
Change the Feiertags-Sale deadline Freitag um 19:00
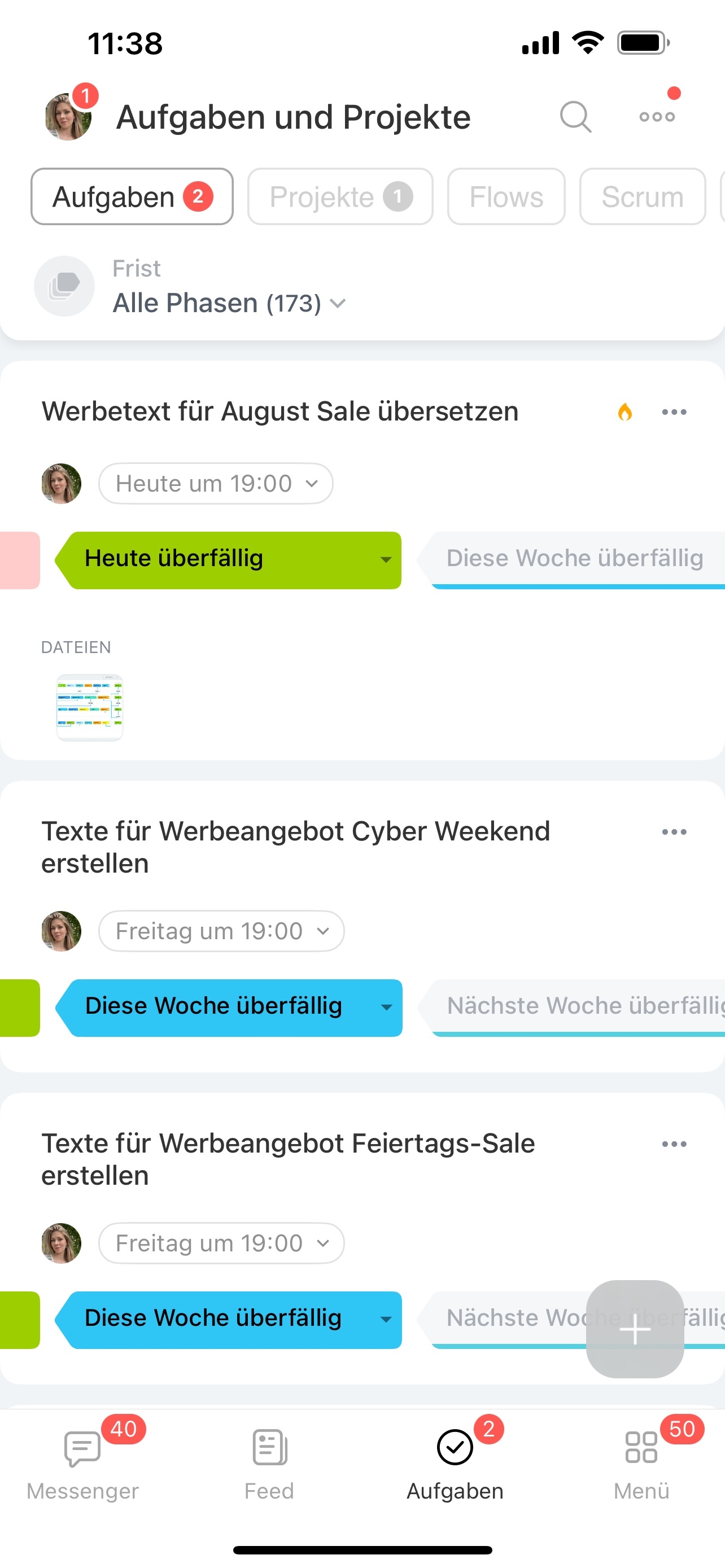click(x=221, y=1243)
